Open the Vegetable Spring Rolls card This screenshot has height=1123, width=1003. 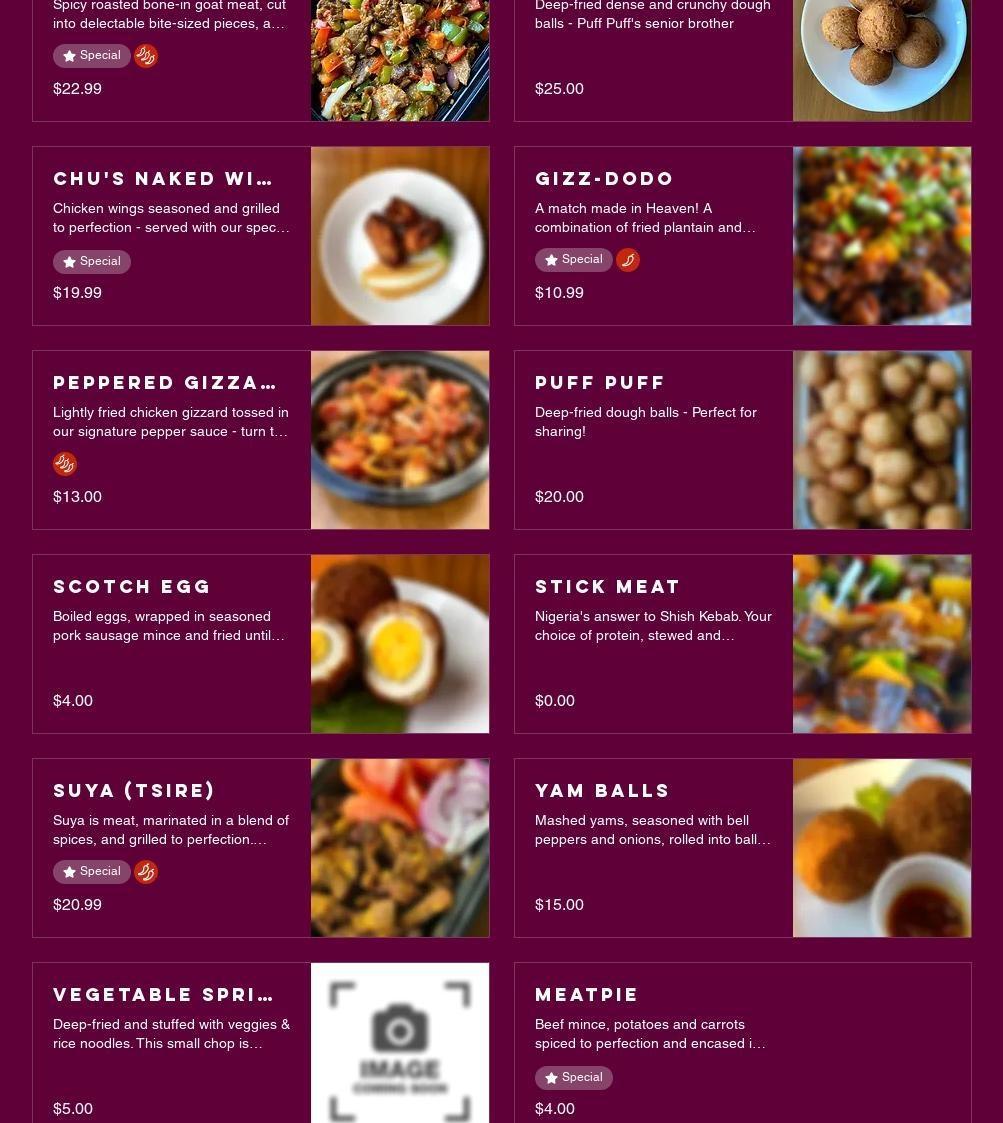[x=164, y=995]
